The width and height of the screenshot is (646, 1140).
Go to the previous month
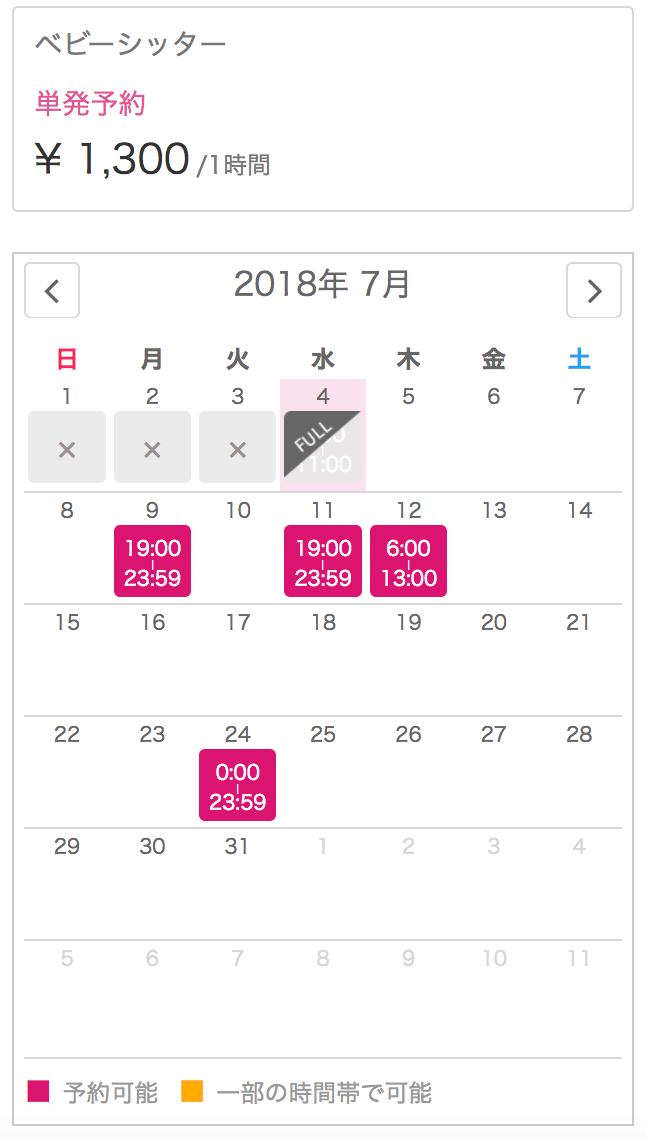click(x=52, y=290)
